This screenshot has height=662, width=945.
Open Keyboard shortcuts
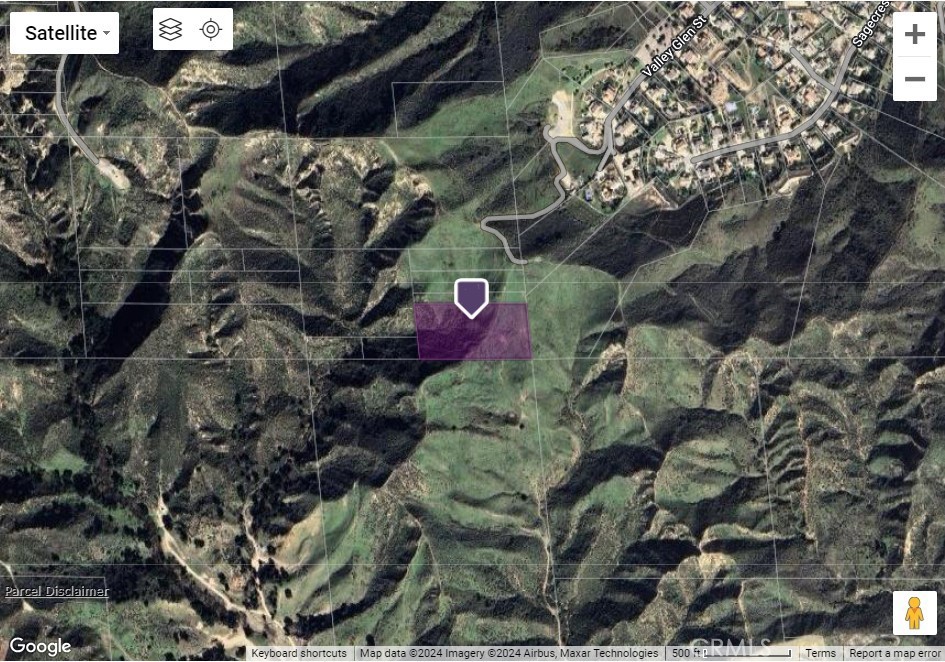(x=299, y=653)
